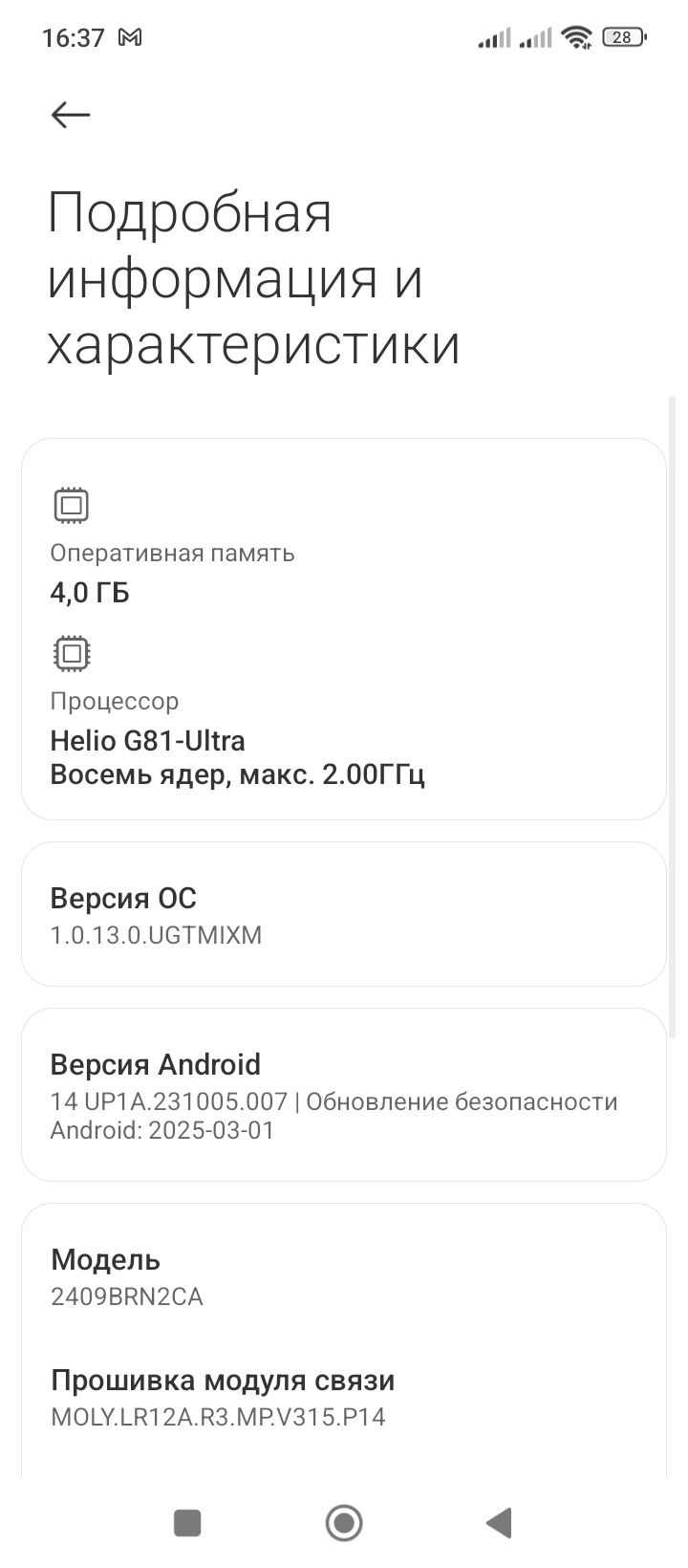Tap the Оперативная память entry
This screenshot has width=688, height=1568.
tap(344, 547)
